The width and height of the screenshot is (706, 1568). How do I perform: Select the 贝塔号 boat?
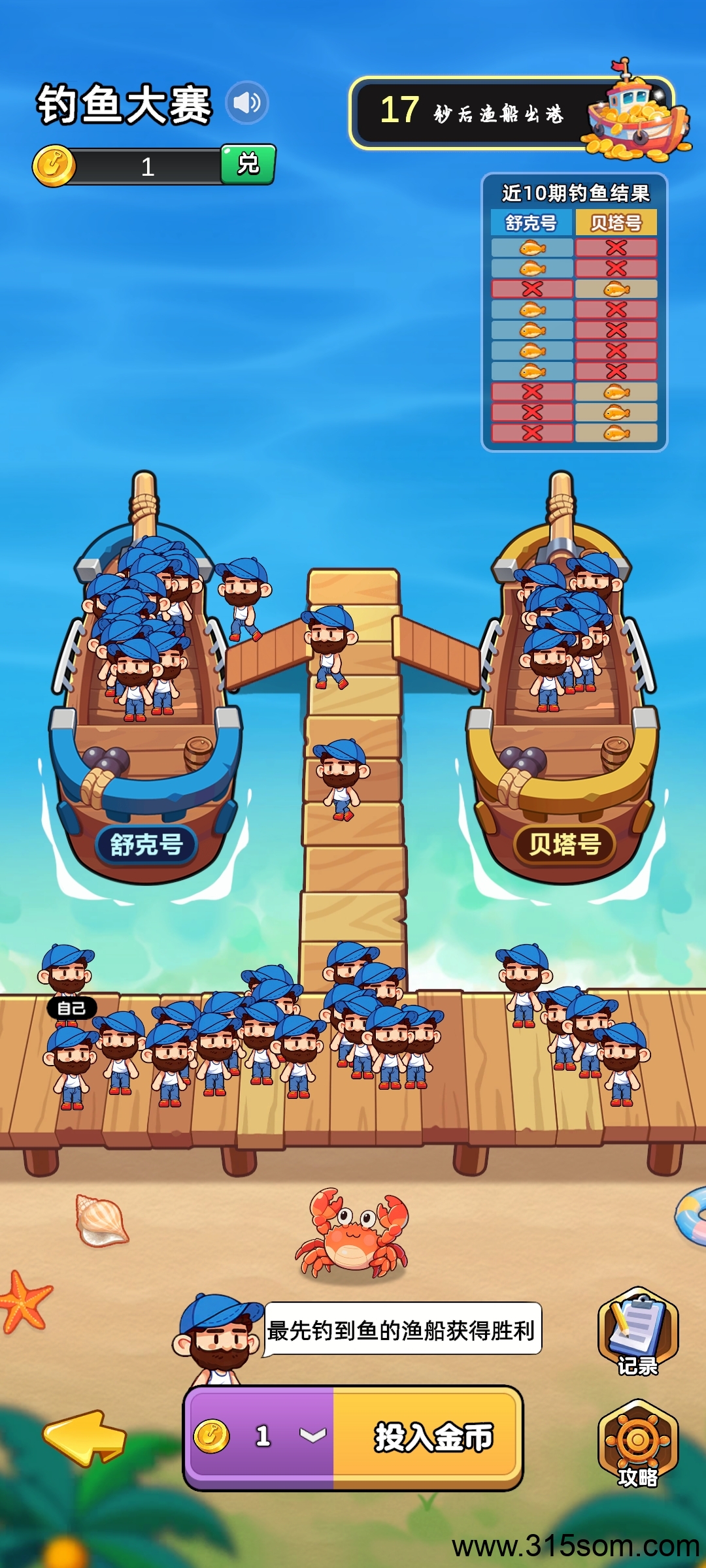point(563,679)
